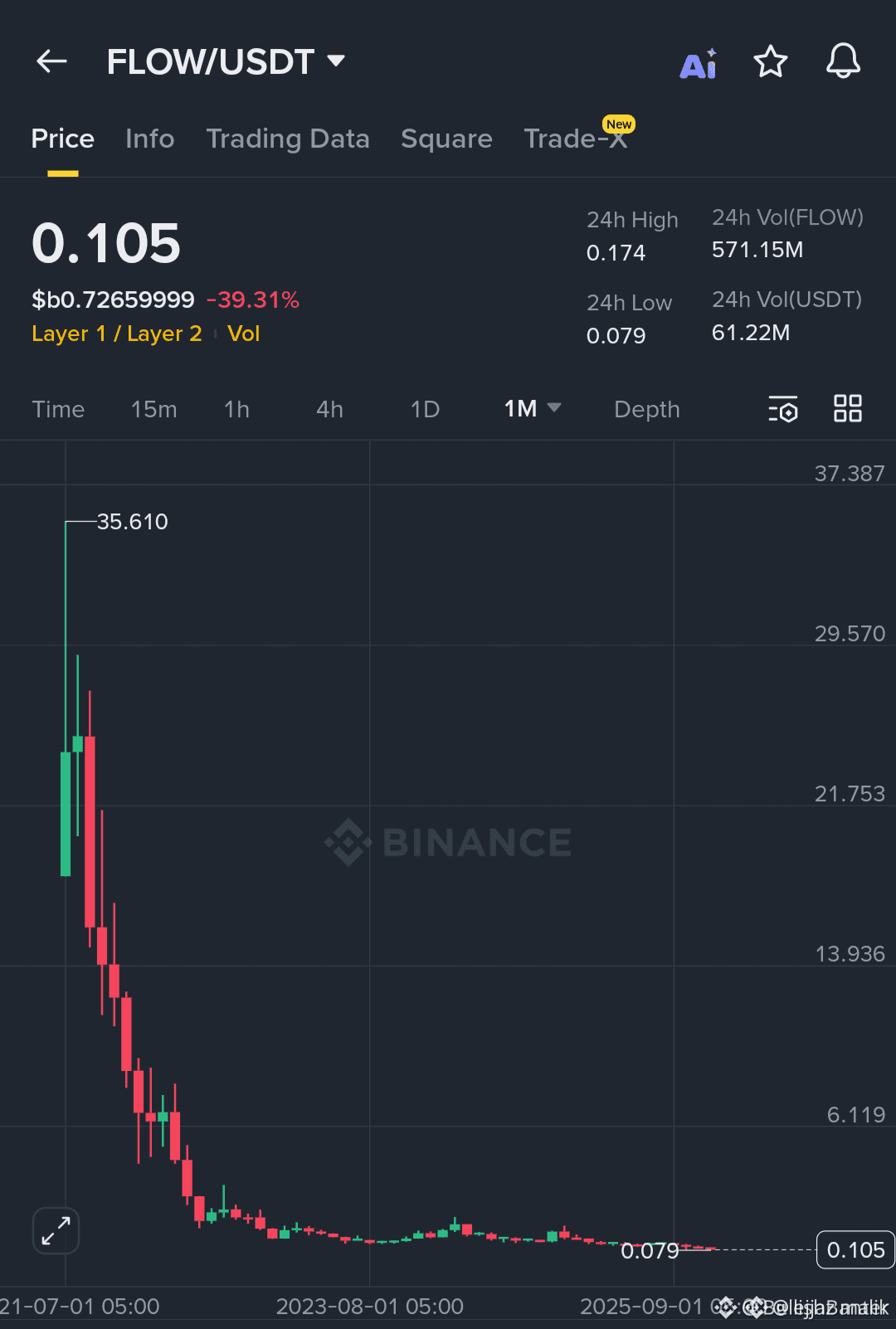The width and height of the screenshot is (896, 1329).
Task: Open the AI assistant icon
Action: [699, 63]
